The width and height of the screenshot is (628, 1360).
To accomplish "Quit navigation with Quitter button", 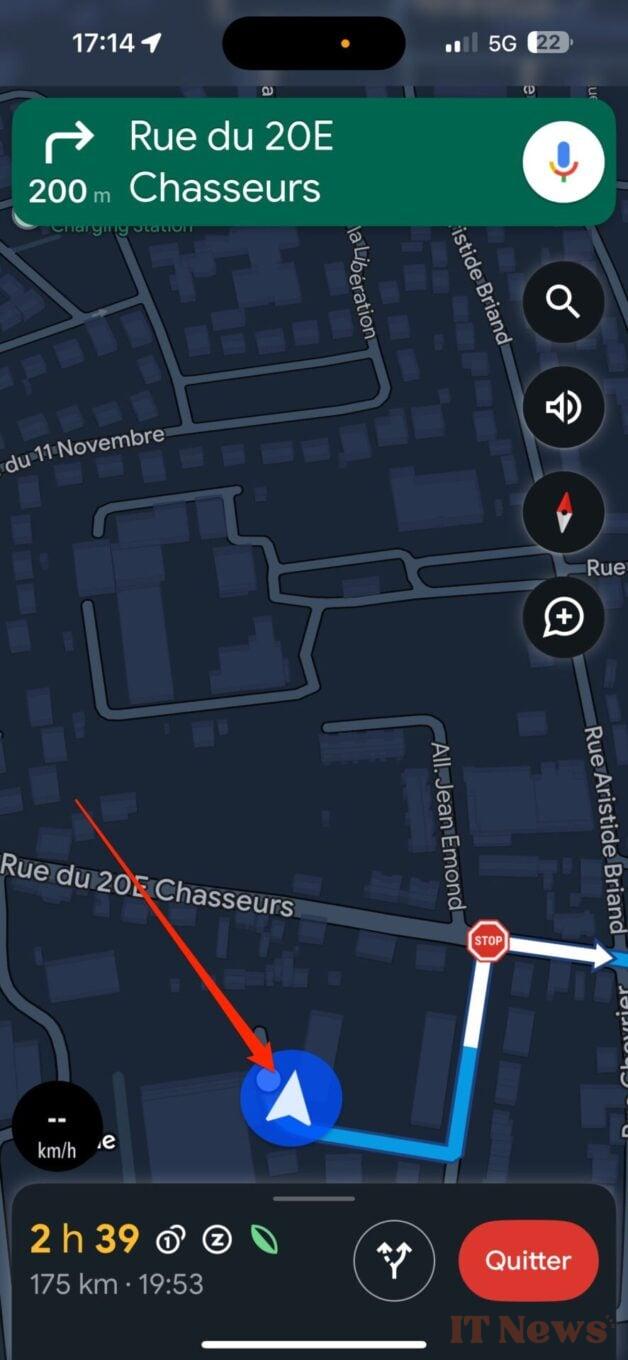I will 528,1261.
